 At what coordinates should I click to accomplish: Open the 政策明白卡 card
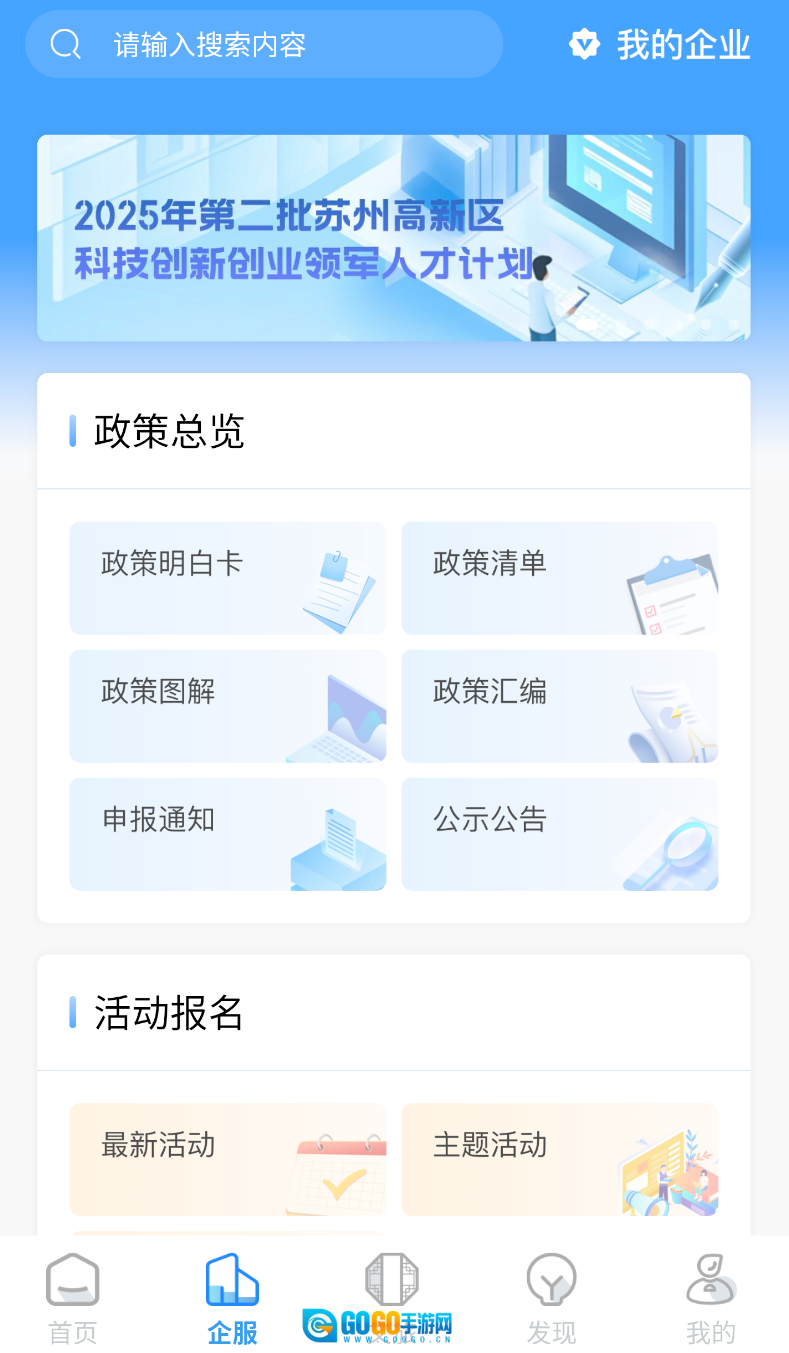tap(227, 578)
